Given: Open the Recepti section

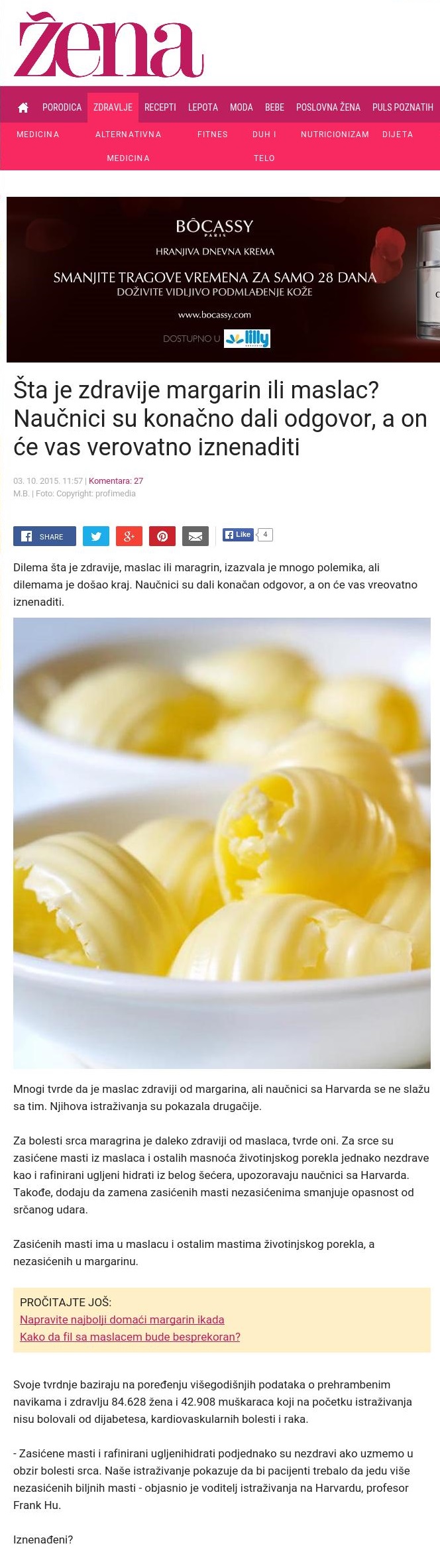Looking at the screenshot, I should pos(160,107).
